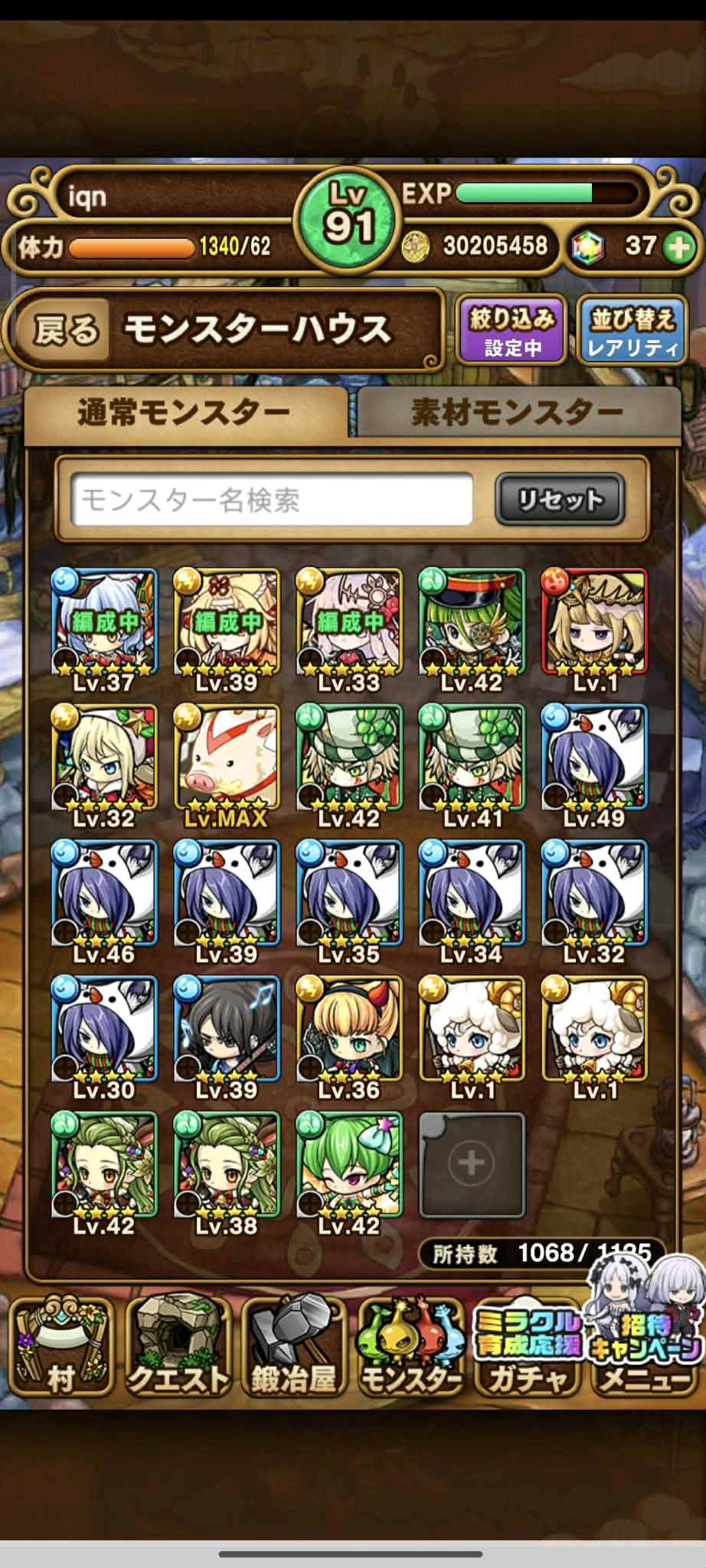Open the 並び替え sort options
The width and height of the screenshot is (706, 1568).
[631, 331]
